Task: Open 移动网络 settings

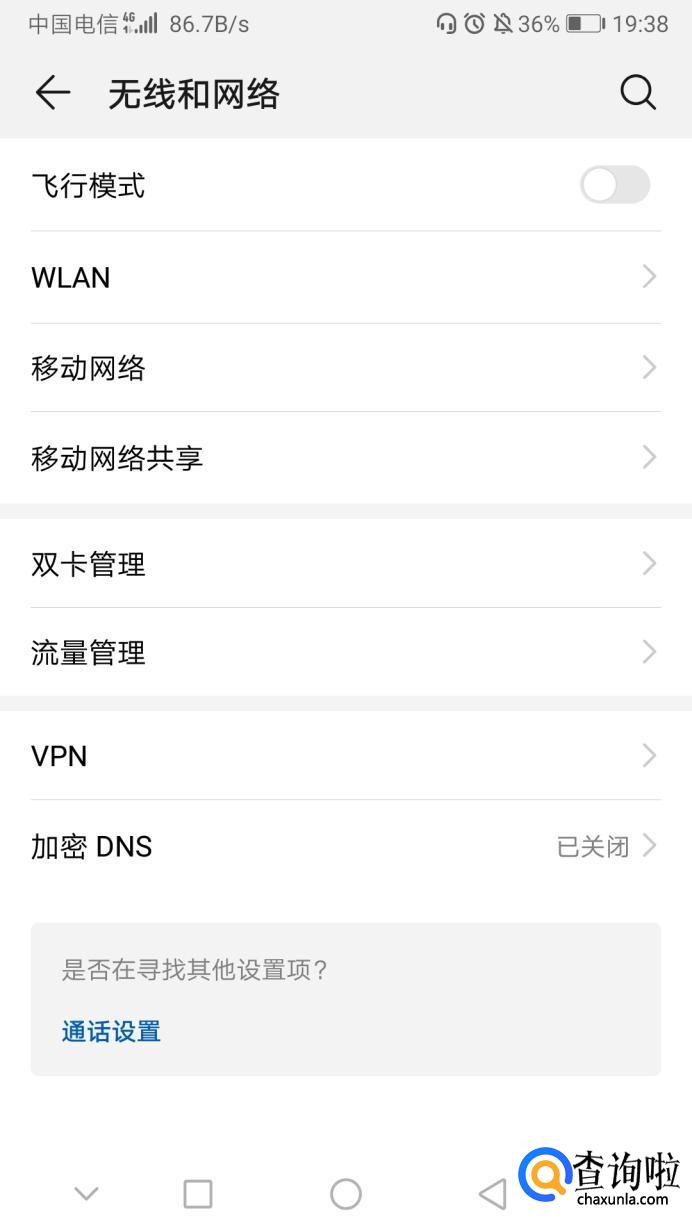Action: pos(345,368)
